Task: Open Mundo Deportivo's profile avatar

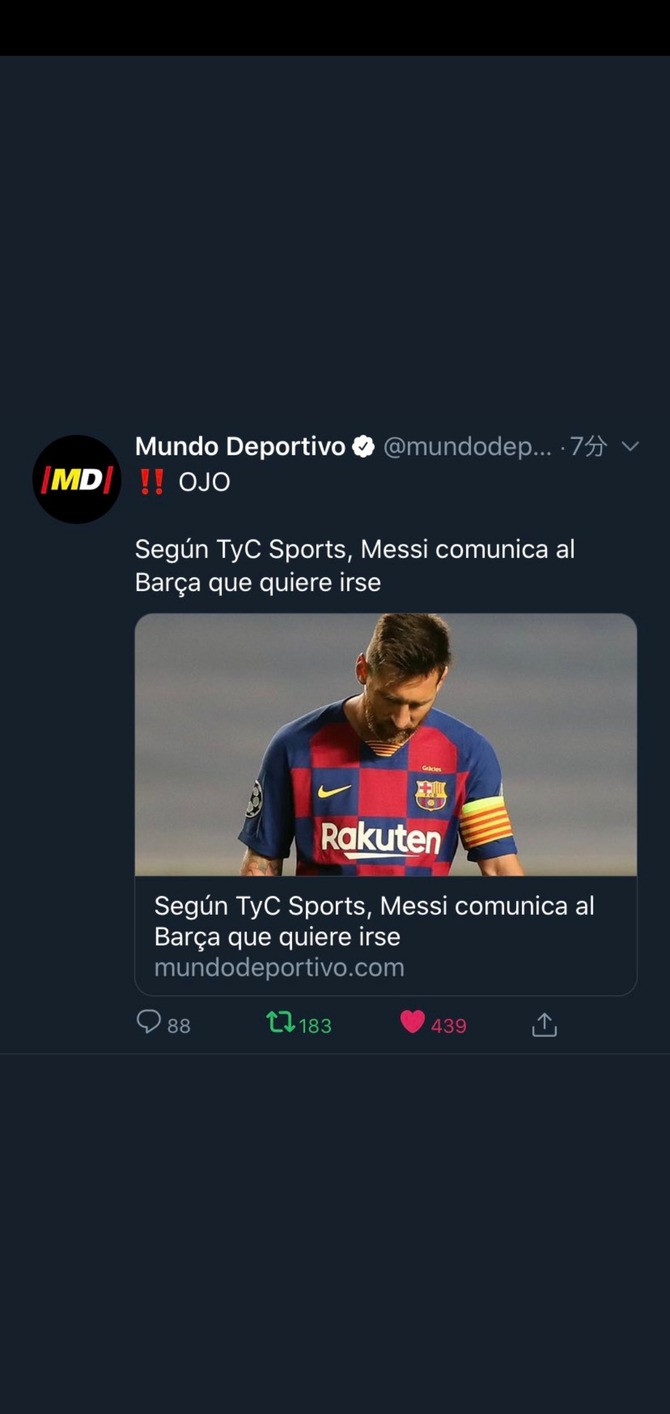Action: pos(77,479)
